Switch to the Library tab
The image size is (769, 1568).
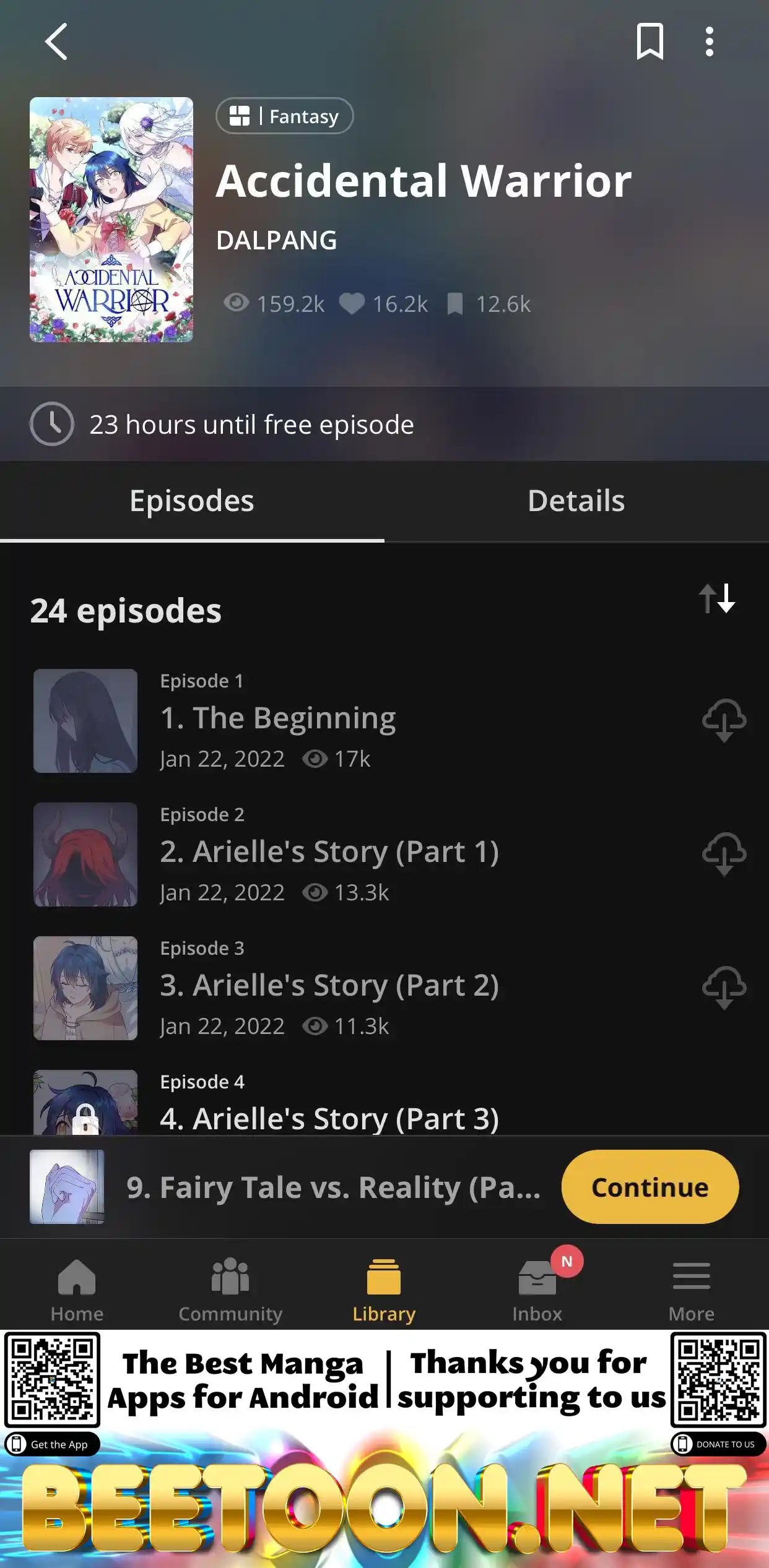(384, 1289)
